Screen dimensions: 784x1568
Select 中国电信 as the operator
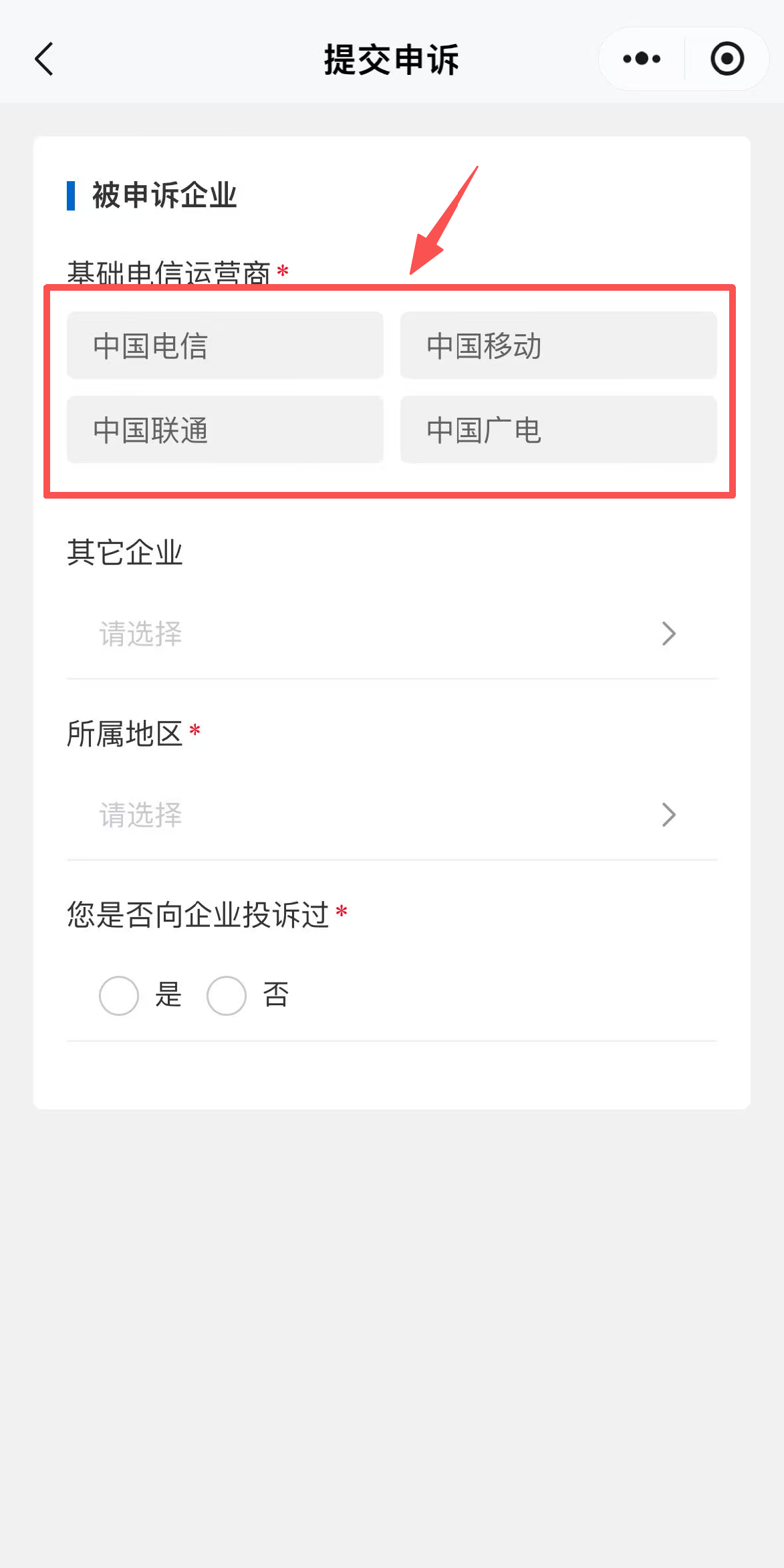(x=225, y=346)
